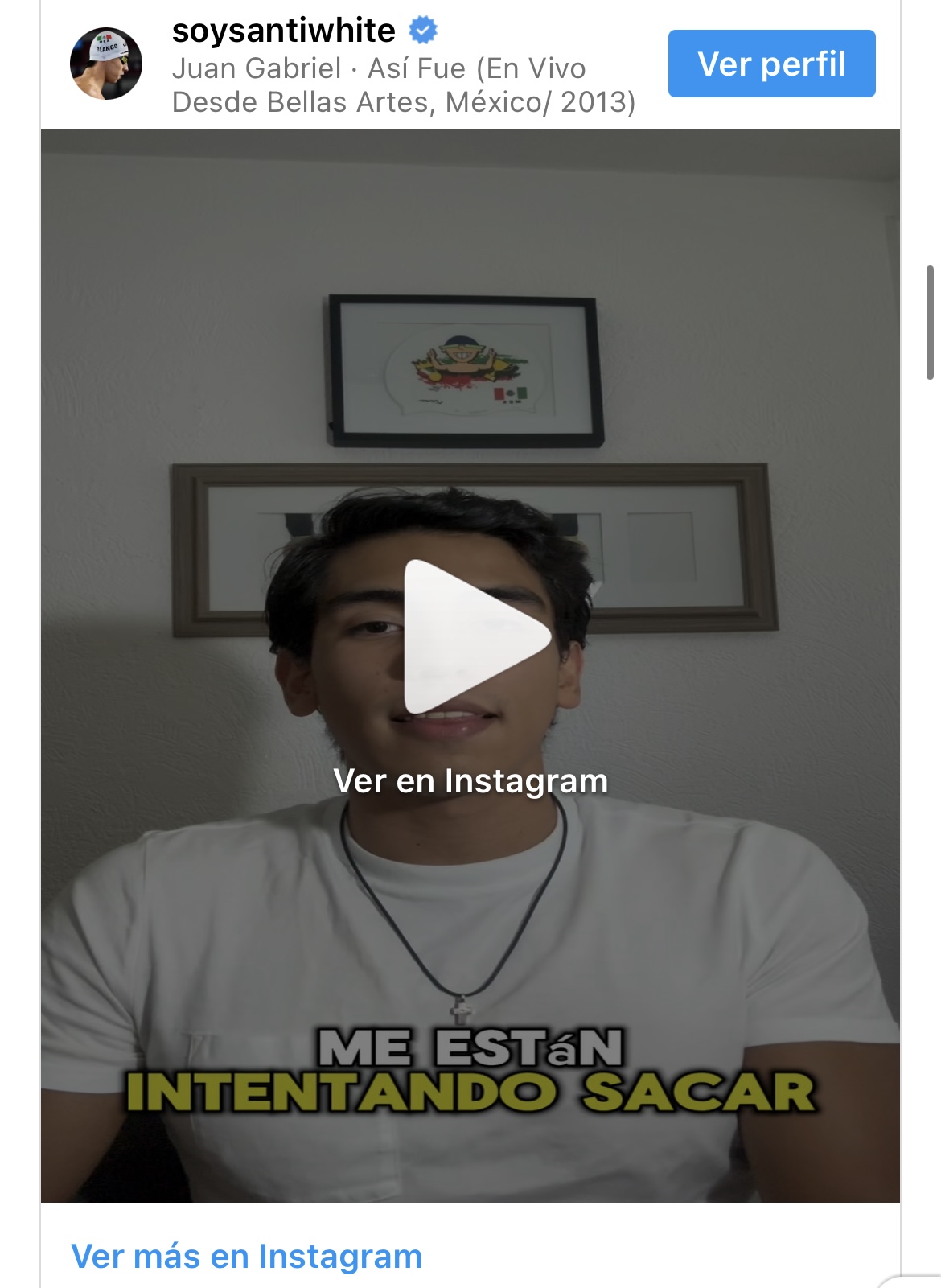Screen dimensions: 941x1288
Task: Play the embedded Instagram video
Action: coord(475,636)
